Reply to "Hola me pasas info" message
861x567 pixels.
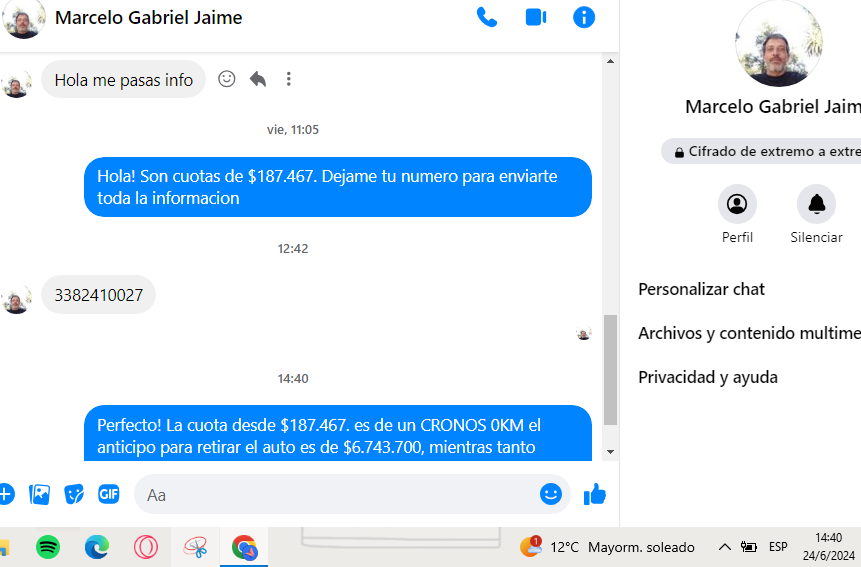point(258,79)
